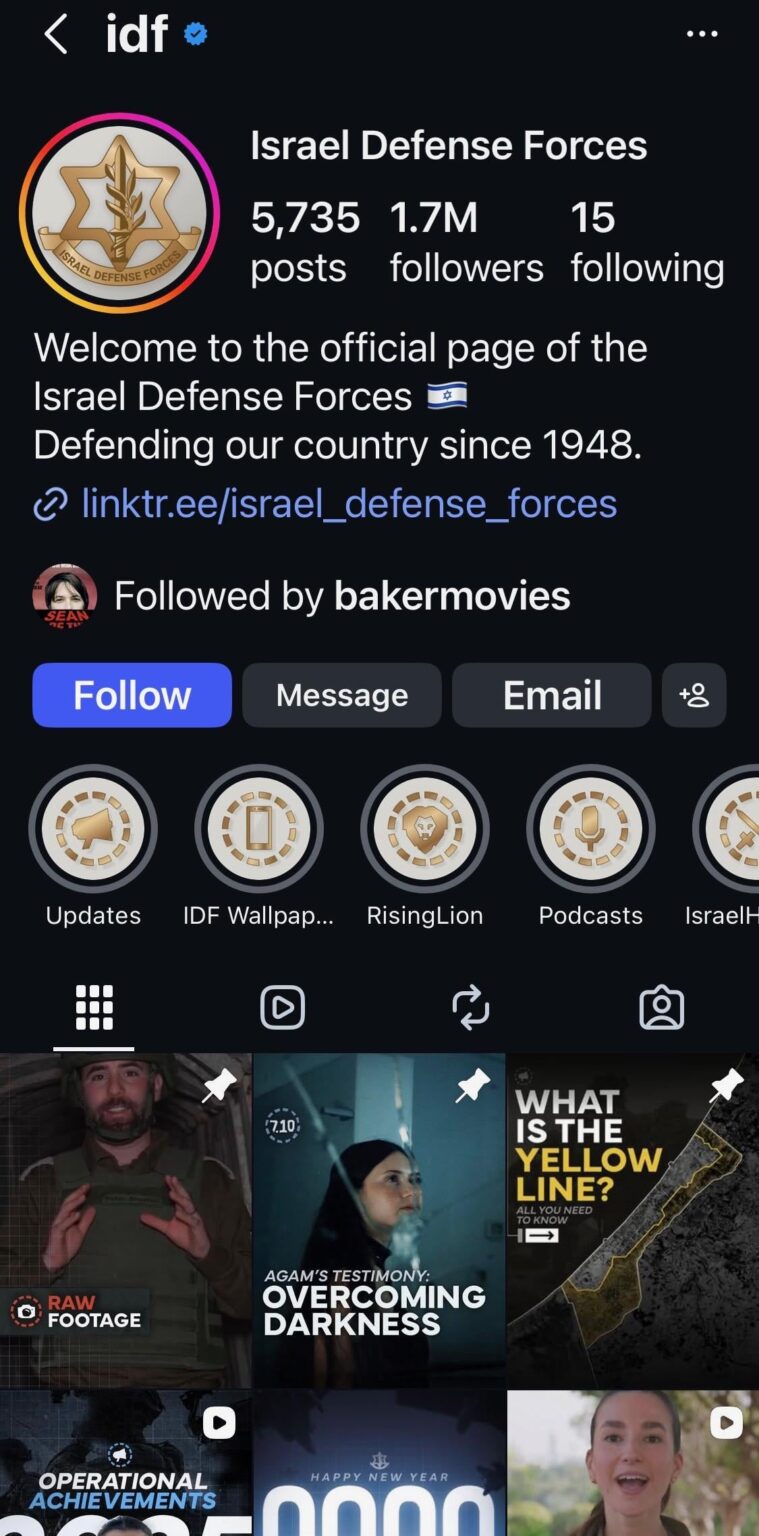Tap the verified badge next to idf
759x1536 pixels.
click(194, 33)
